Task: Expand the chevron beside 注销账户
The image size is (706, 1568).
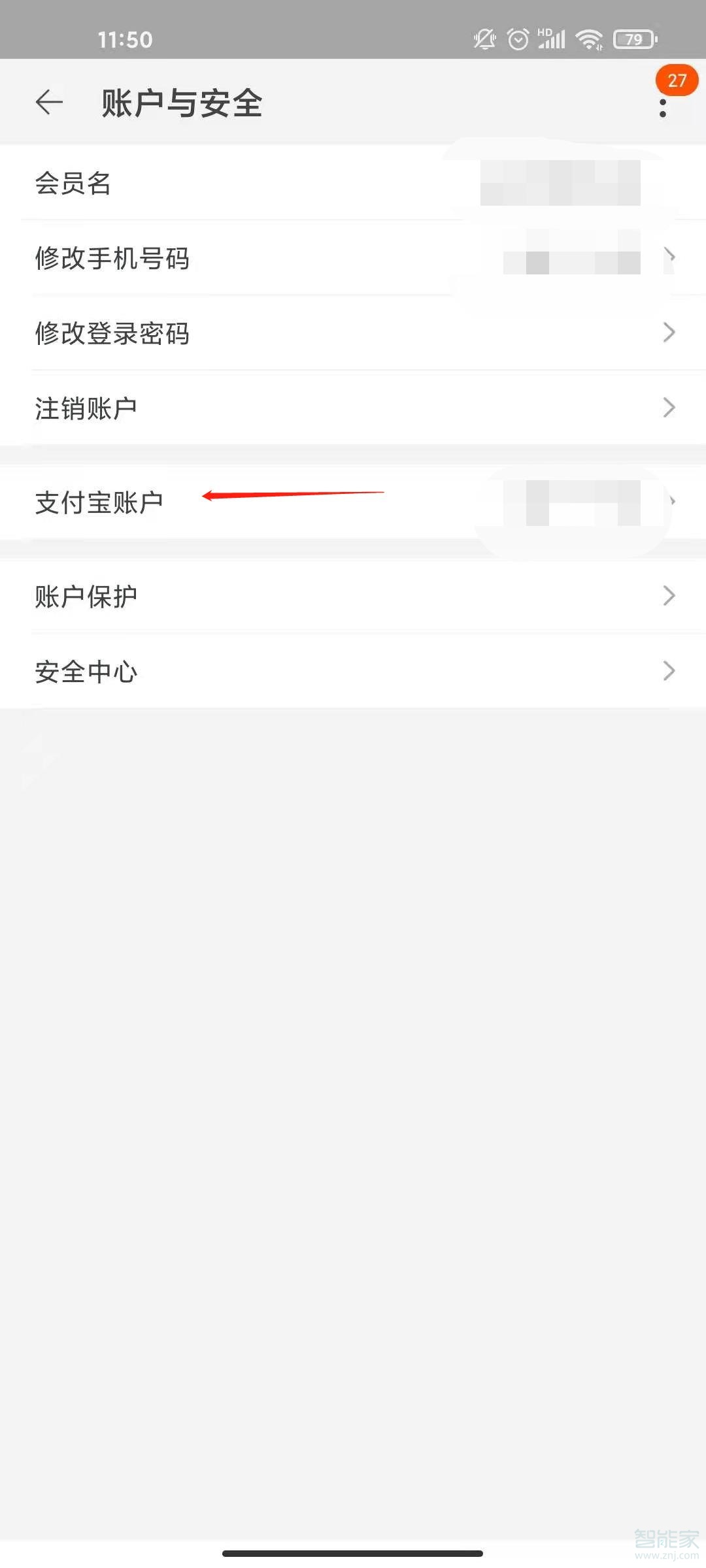Action: click(669, 407)
